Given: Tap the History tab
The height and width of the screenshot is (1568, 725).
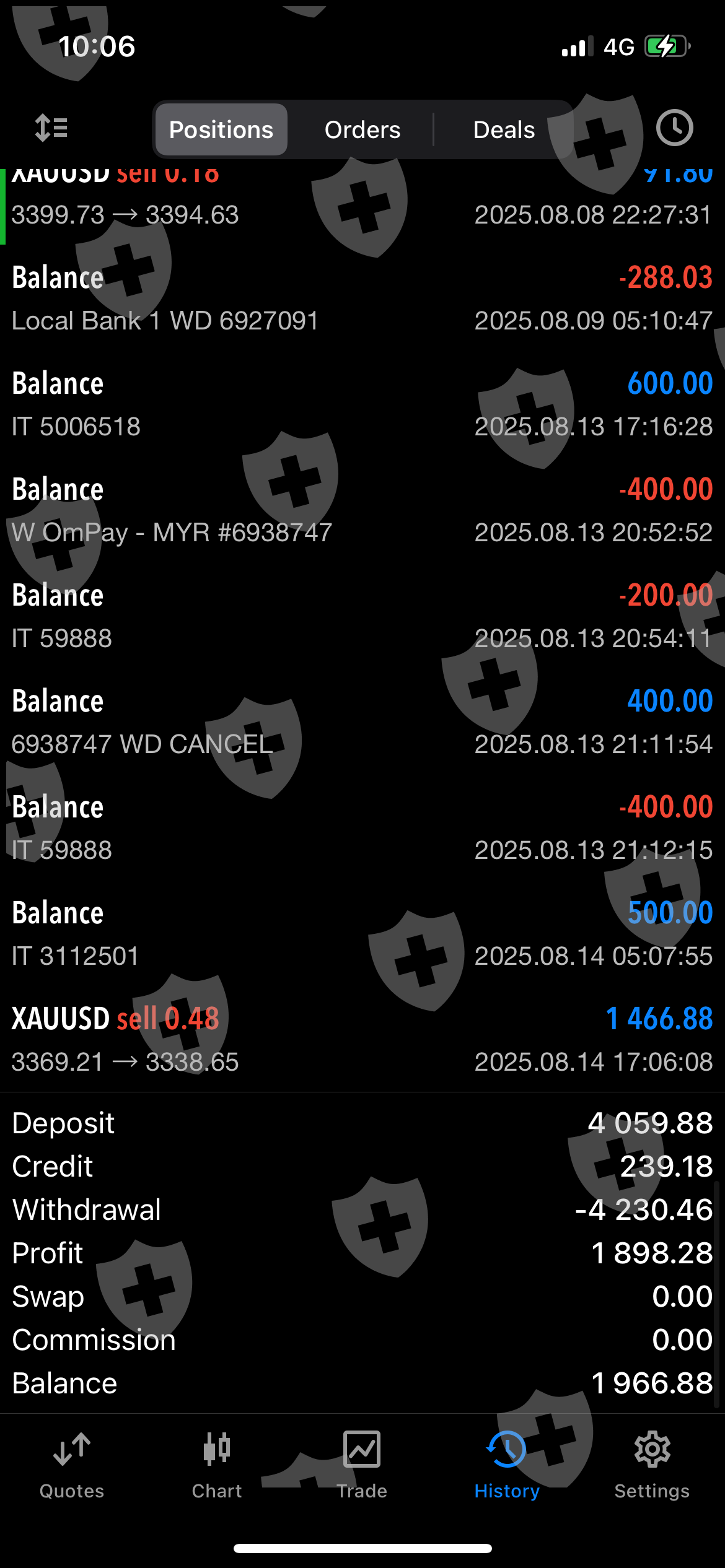Looking at the screenshot, I should click(507, 1464).
